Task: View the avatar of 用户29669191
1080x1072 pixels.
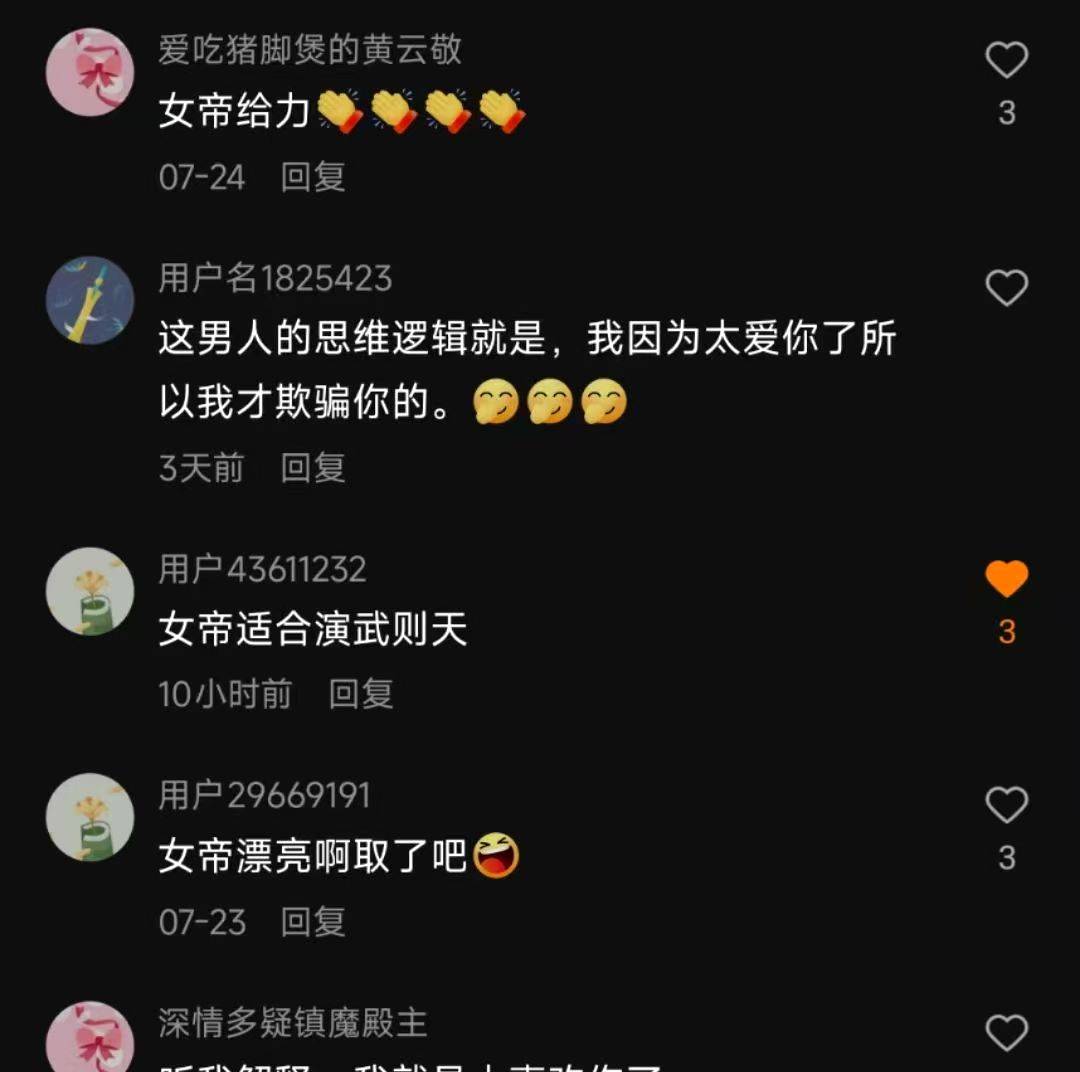Action: [90, 817]
